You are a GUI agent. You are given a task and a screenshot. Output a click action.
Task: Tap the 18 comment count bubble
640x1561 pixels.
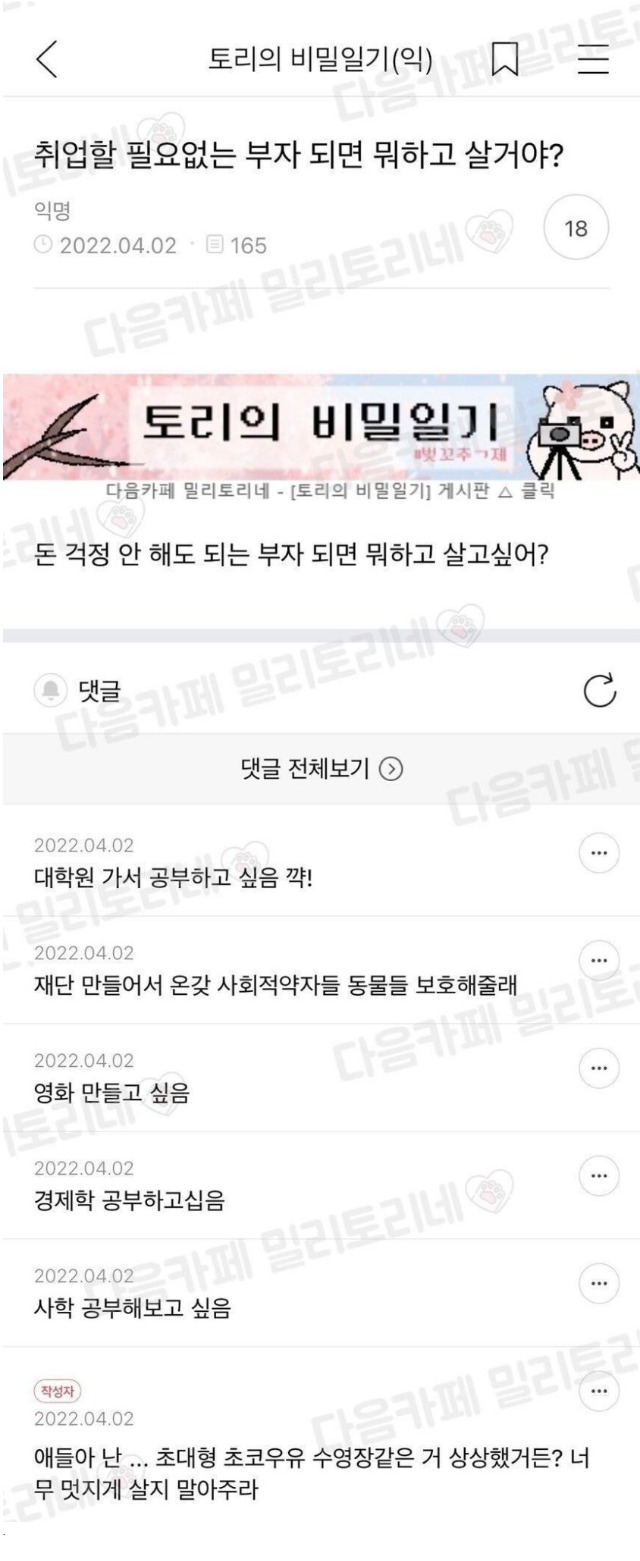click(x=575, y=229)
